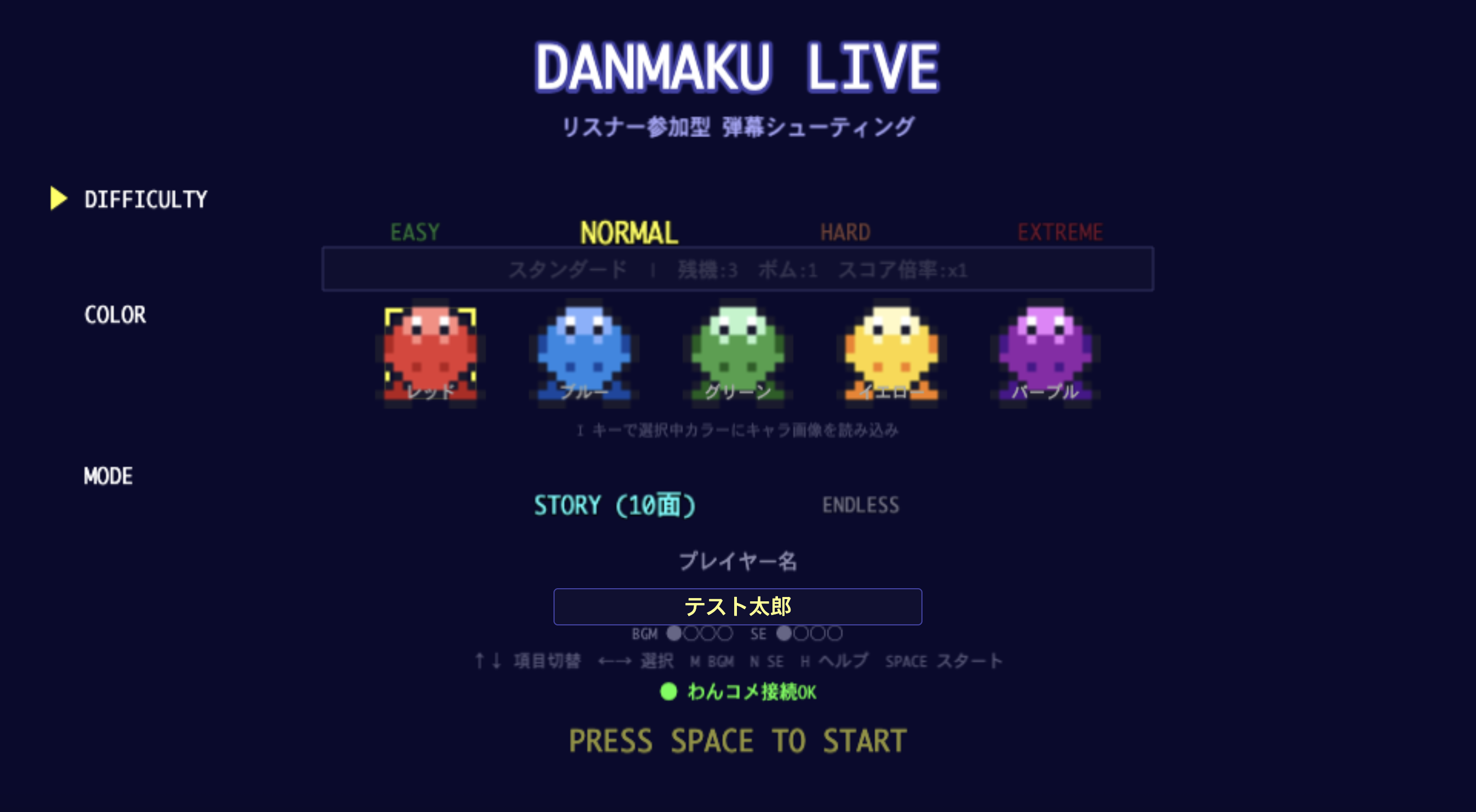This screenshot has width=1476, height=812.
Task: Focus the DIFFICULTY menu row
Action: click(146, 199)
